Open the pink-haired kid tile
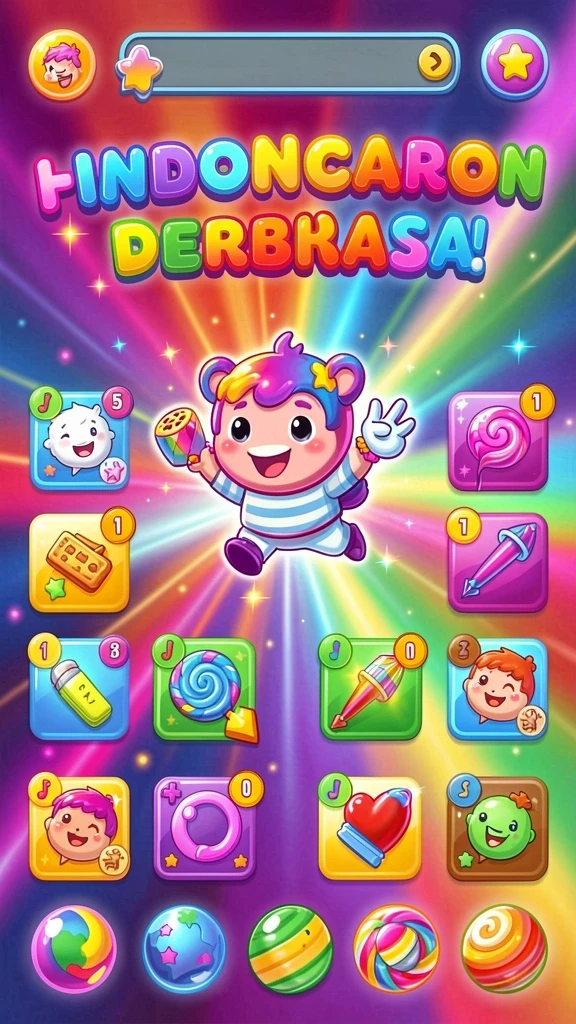The height and width of the screenshot is (1024, 576). point(80,828)
